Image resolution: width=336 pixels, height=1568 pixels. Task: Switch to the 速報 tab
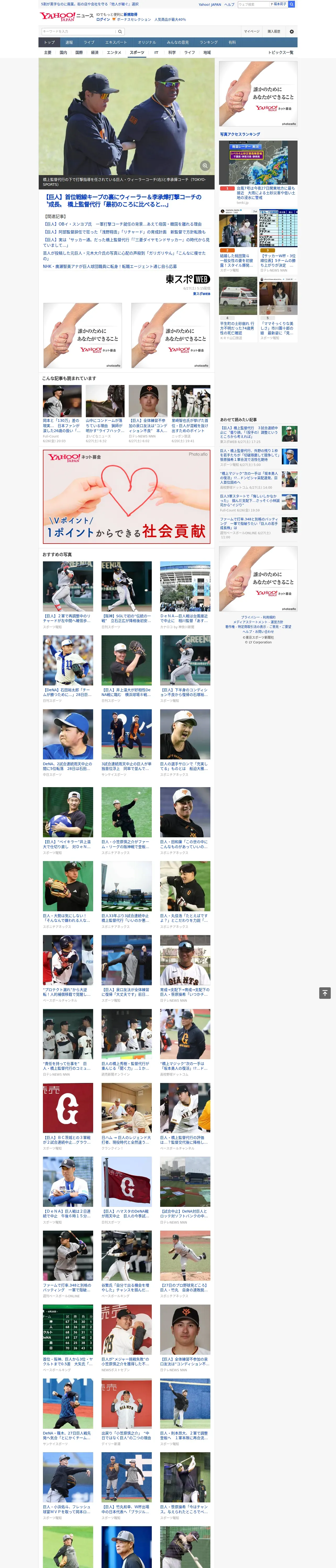click(x=69, y=43)
